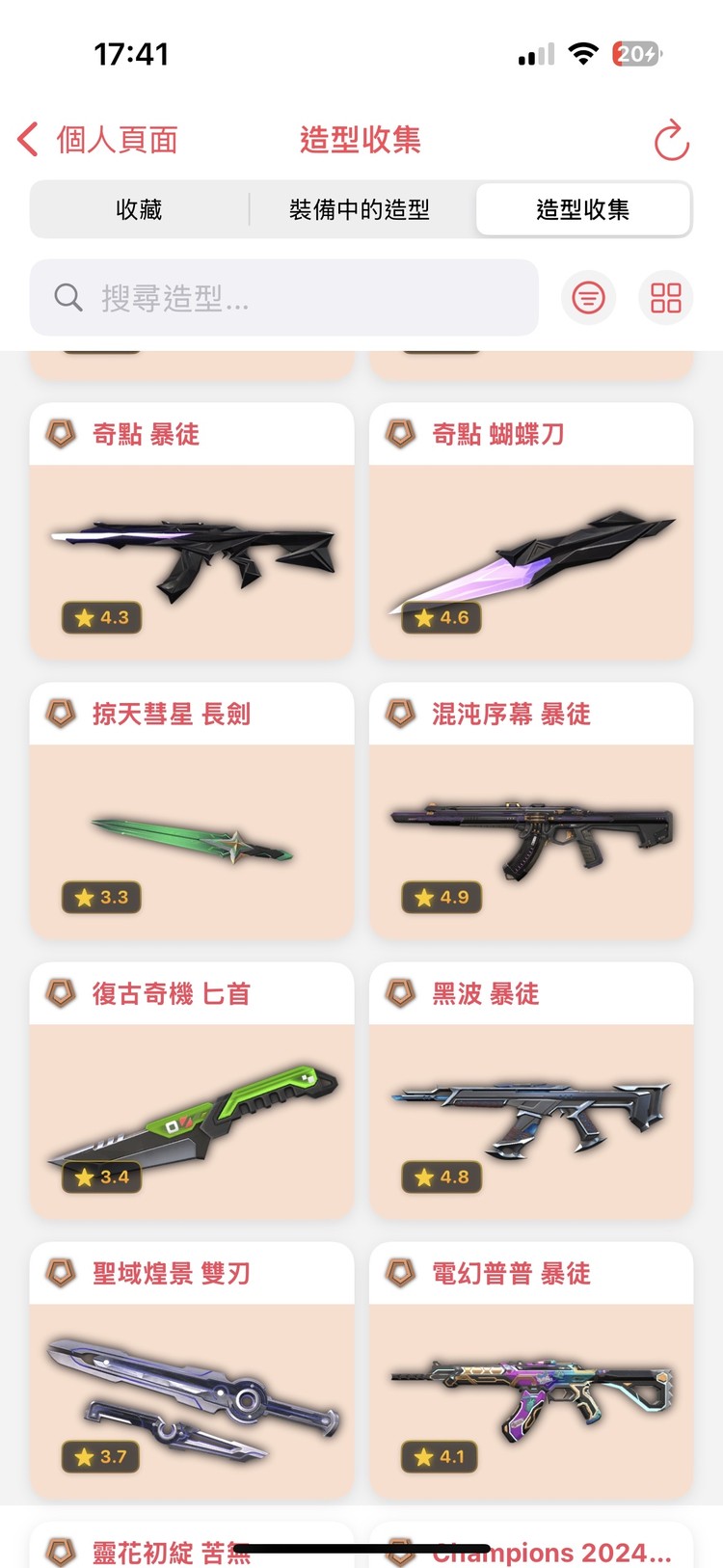Tap the refresh icon at top right
Screen dimensions: 723x1568
[670, 139]
